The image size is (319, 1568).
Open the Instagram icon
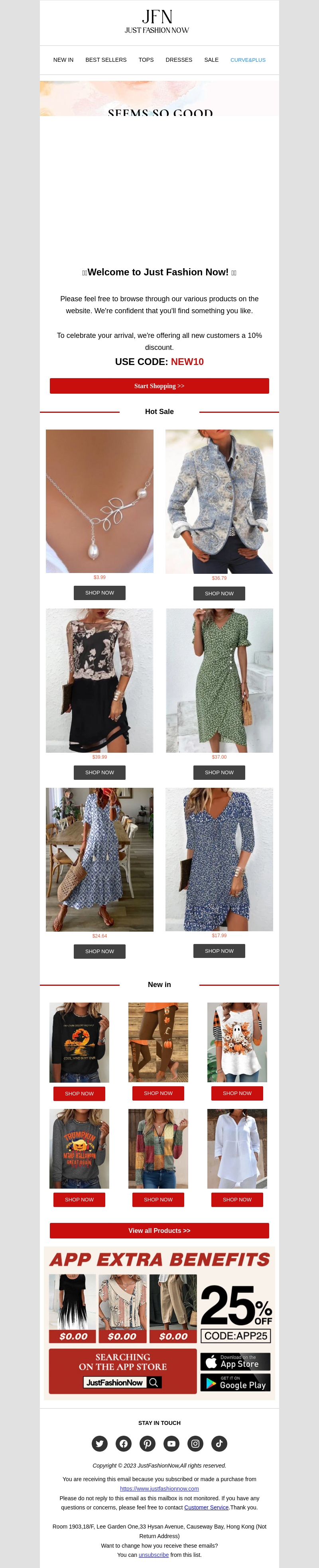tap(195, 1443)
